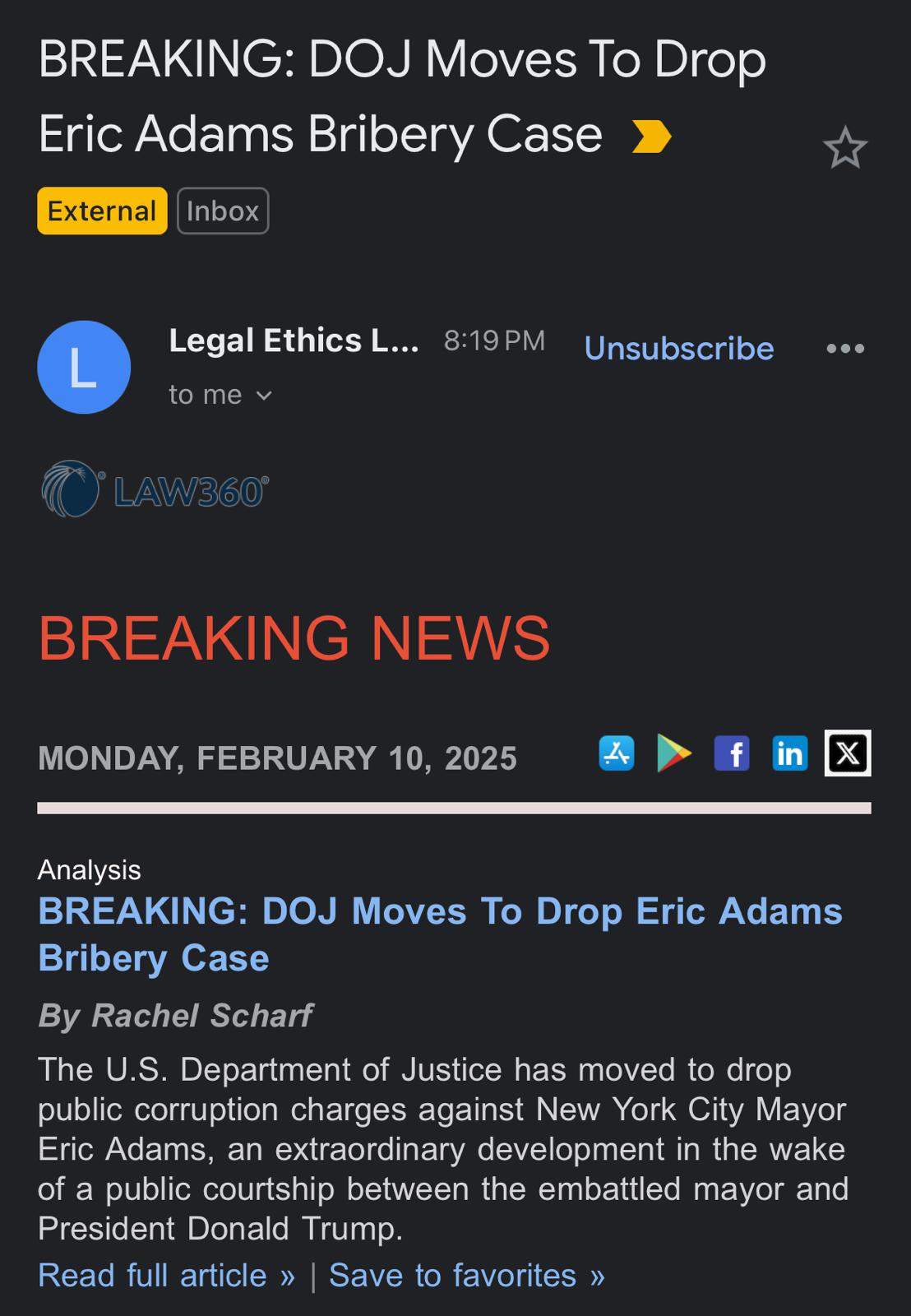This screenshot has width=911, height=1316.
Task: Open the Law360 logo link
Action: pos(155,489)
